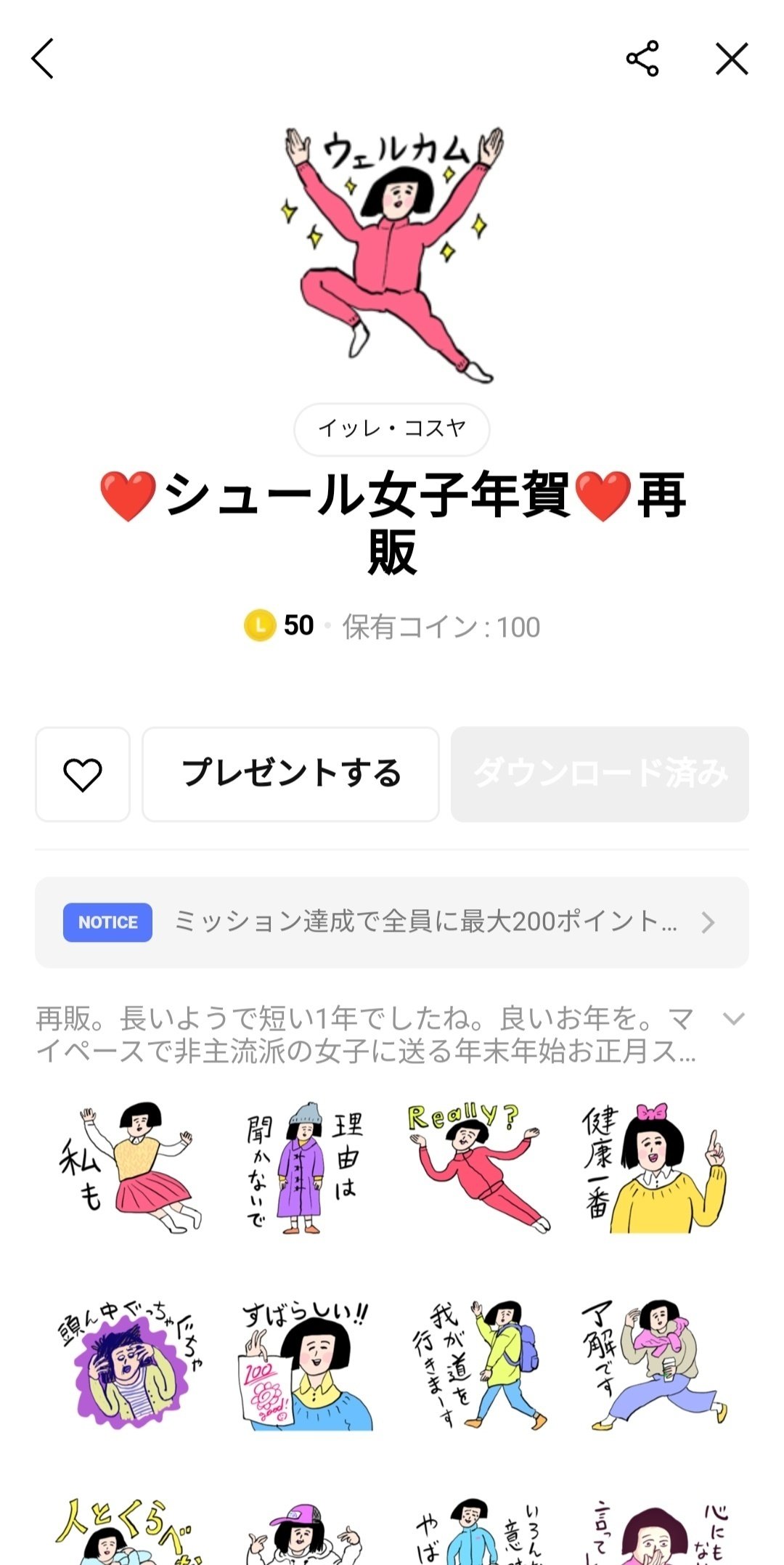Tap the NOTICE blue badge
Viewport: 784px width, 1565px height.
pos(107,922)
